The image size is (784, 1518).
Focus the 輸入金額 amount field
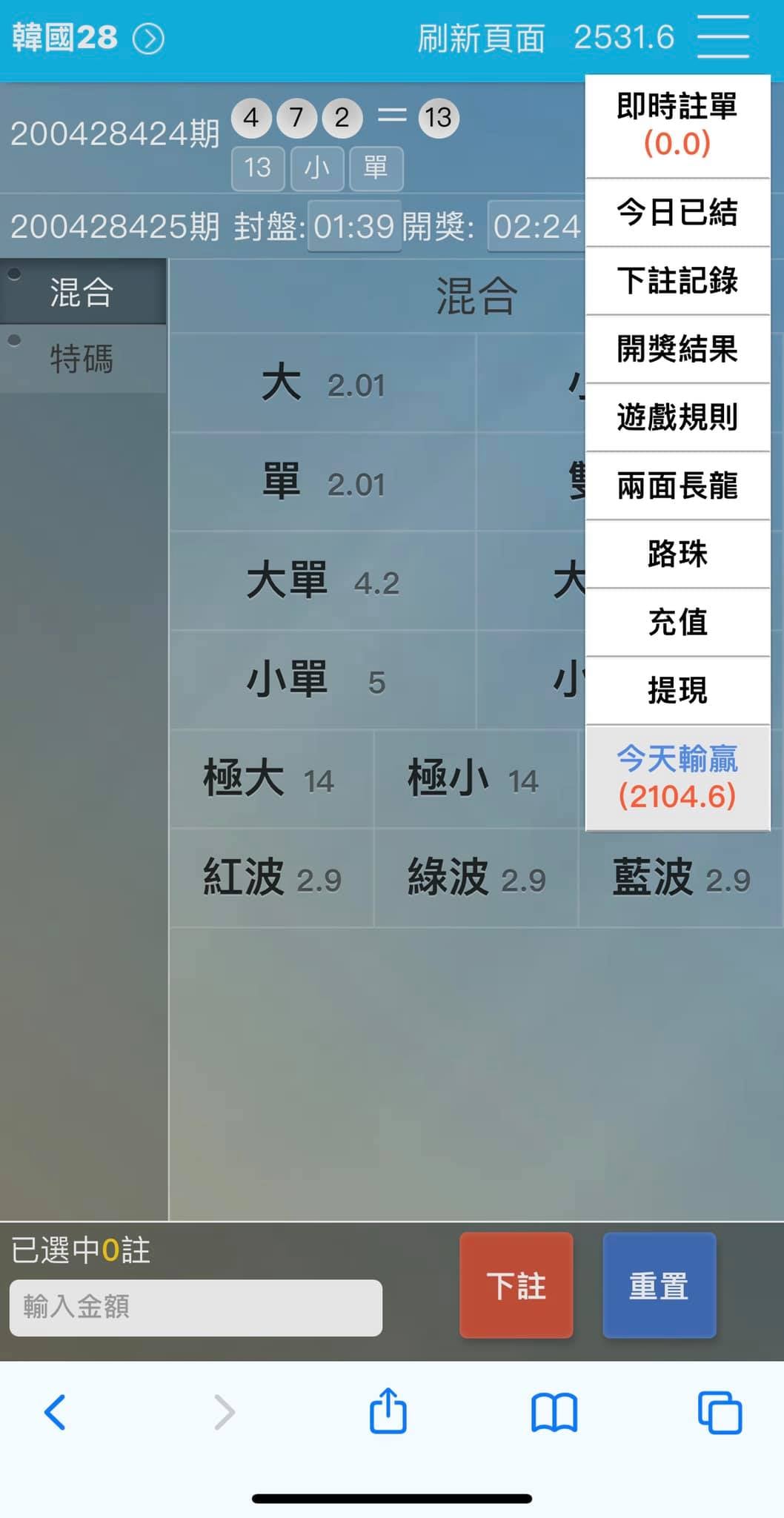coord(196,1307)
